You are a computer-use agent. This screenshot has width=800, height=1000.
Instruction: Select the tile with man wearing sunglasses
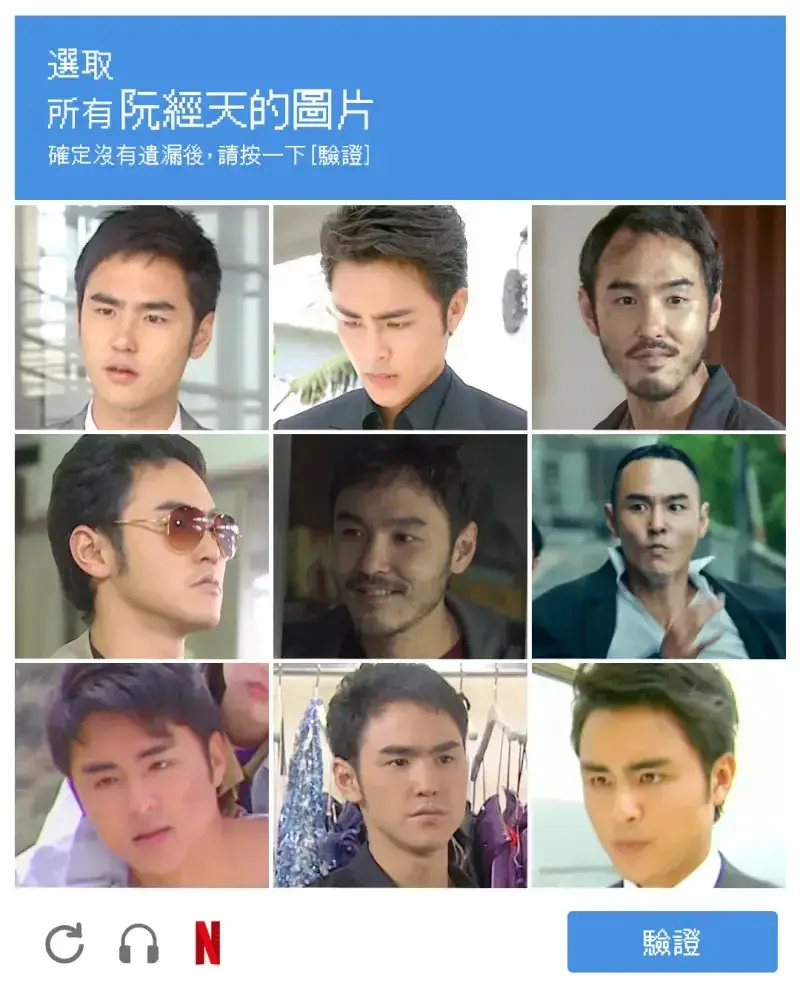click(142, 546)
